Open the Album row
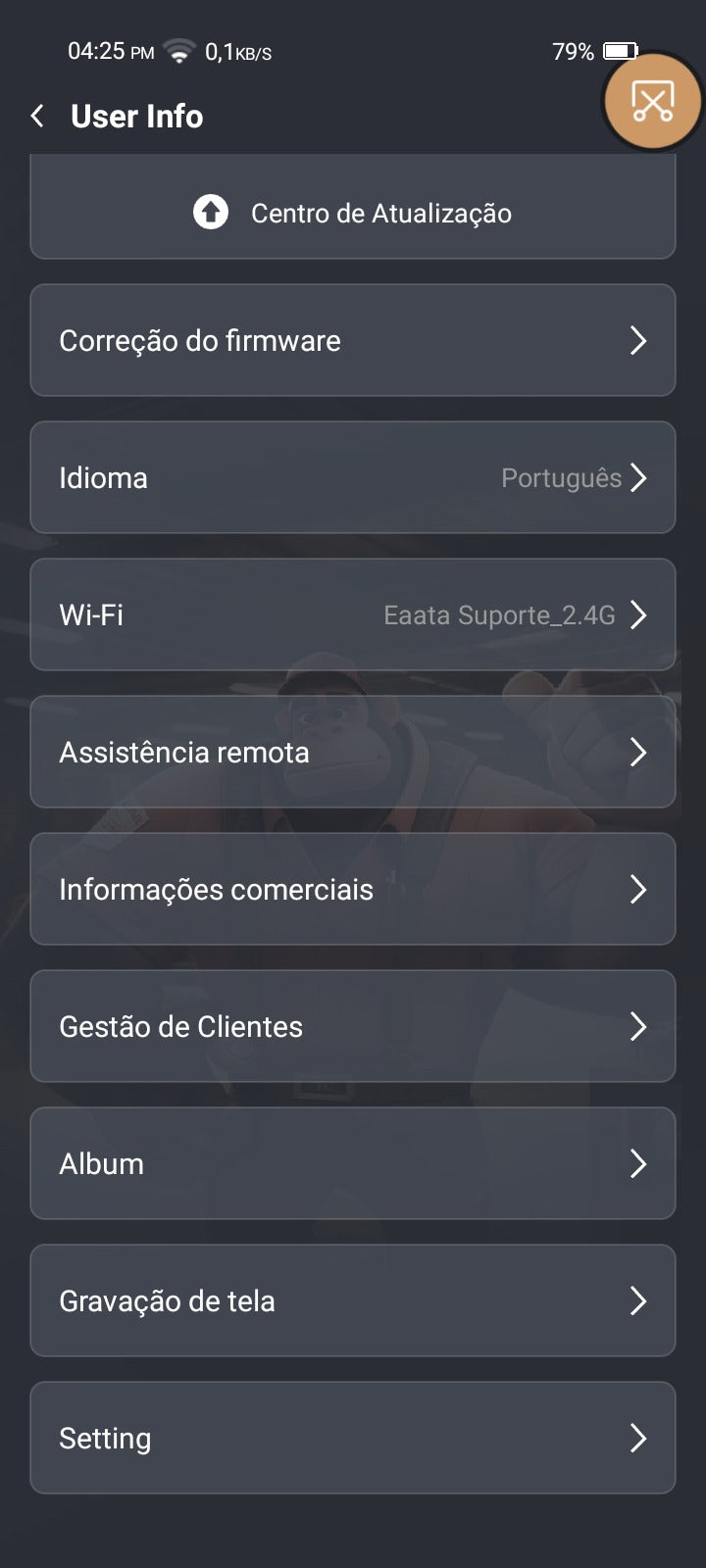706x1568 pixels. point(353,1163)
